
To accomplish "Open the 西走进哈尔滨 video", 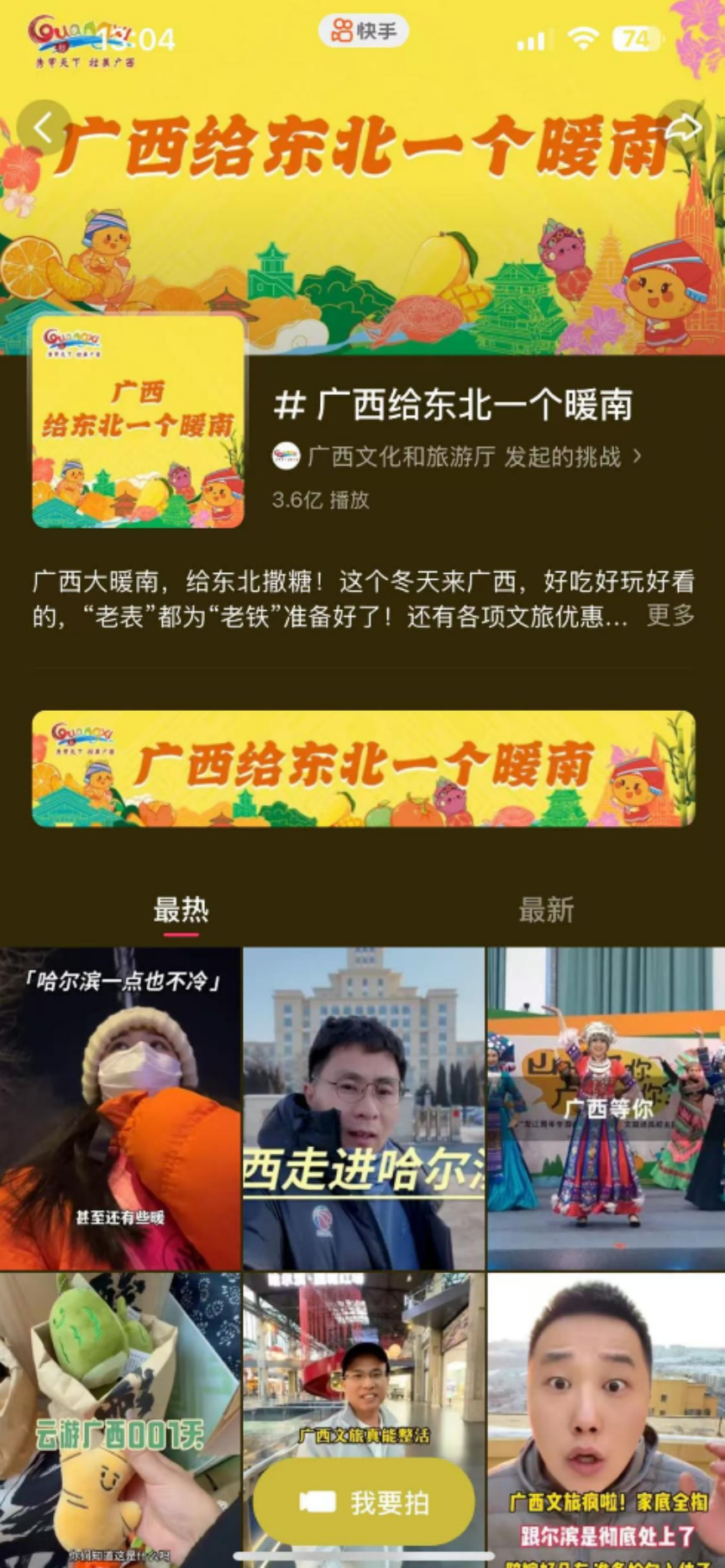I will [x=363, y=1108].
